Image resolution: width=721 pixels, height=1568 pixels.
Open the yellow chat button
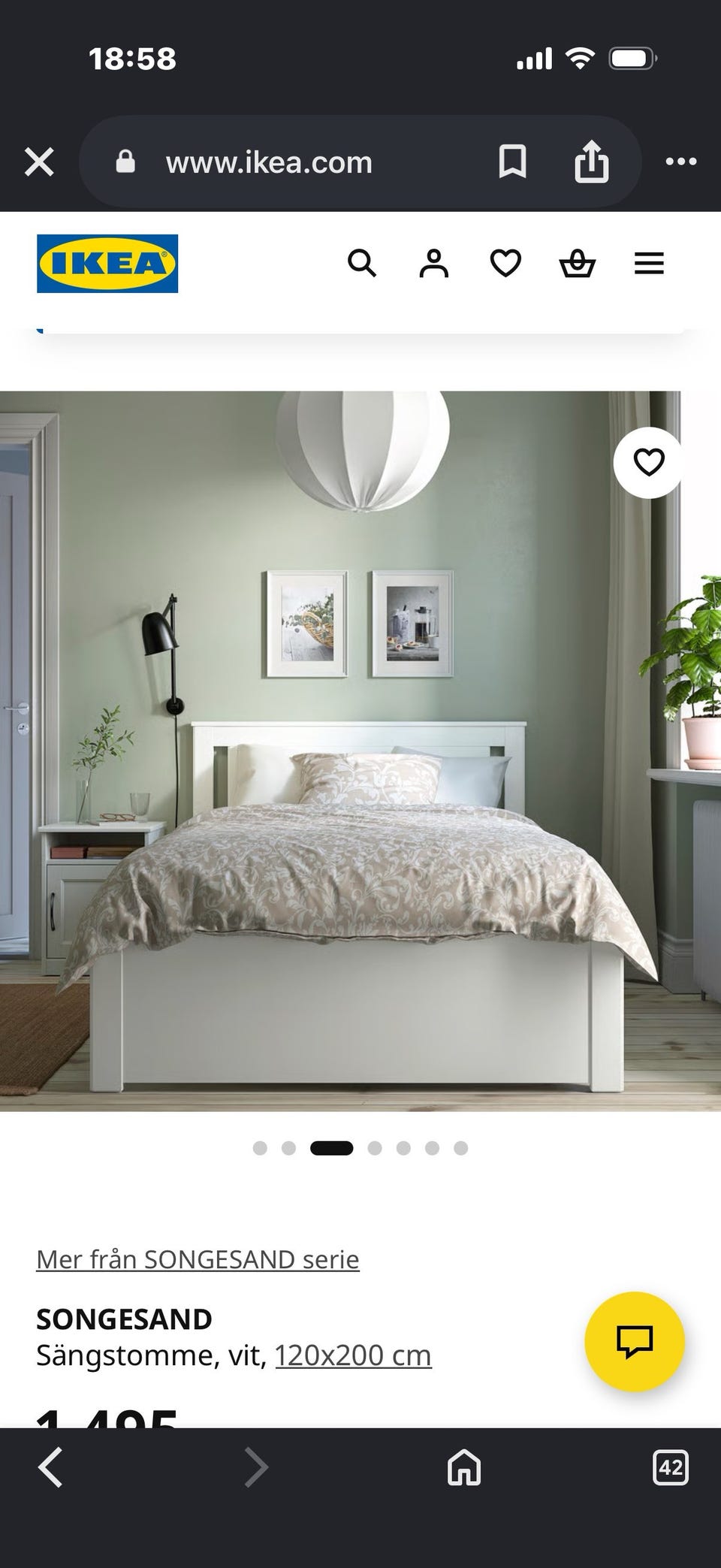tap(635, 1341)
